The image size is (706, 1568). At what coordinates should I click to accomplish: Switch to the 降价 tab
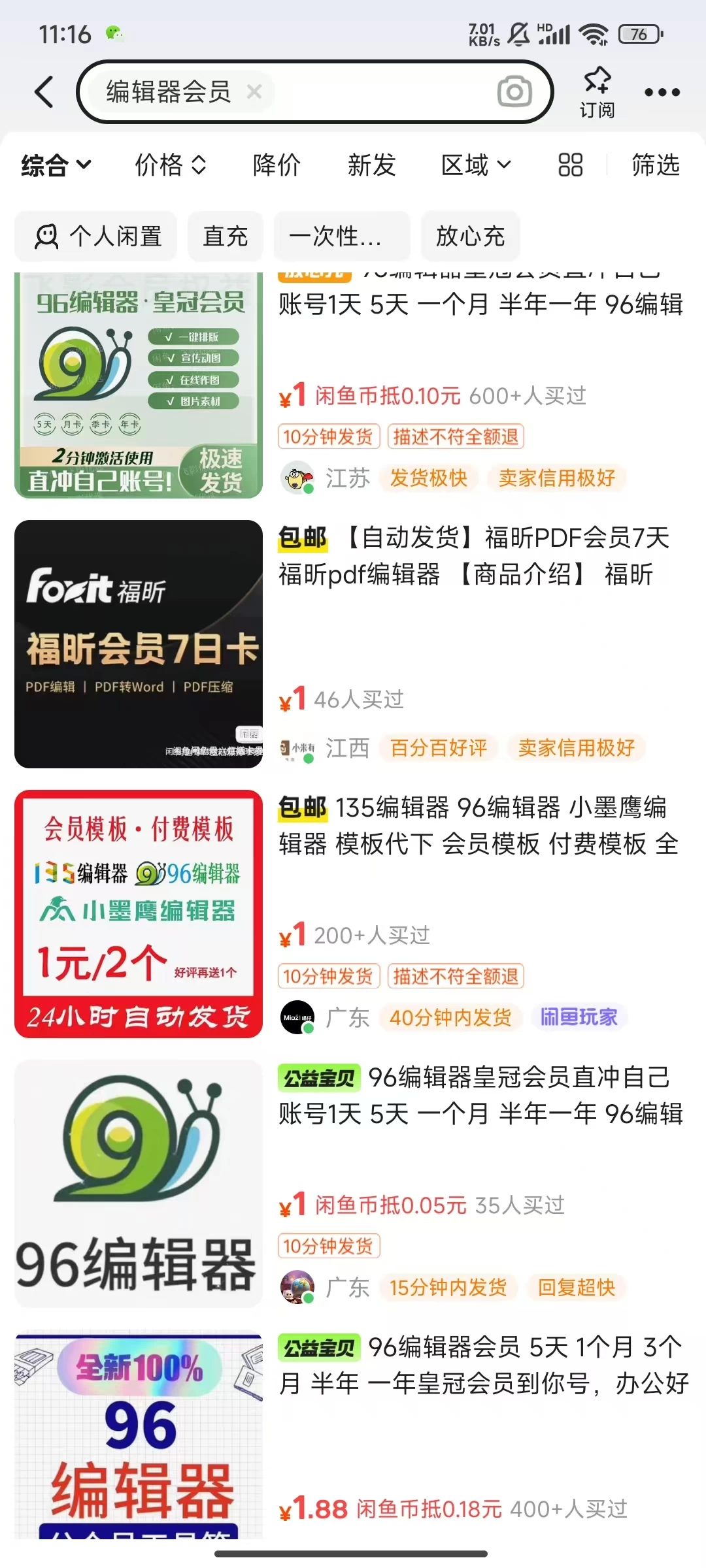(275, 166)
